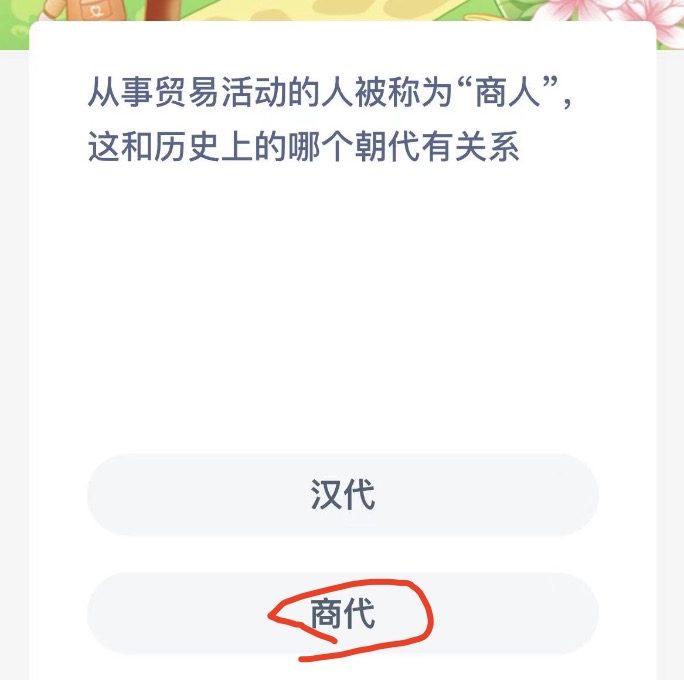Choose the answer 商代
Image resolution: width=684 pixels, height=680 pixels.
pos(342,614)
